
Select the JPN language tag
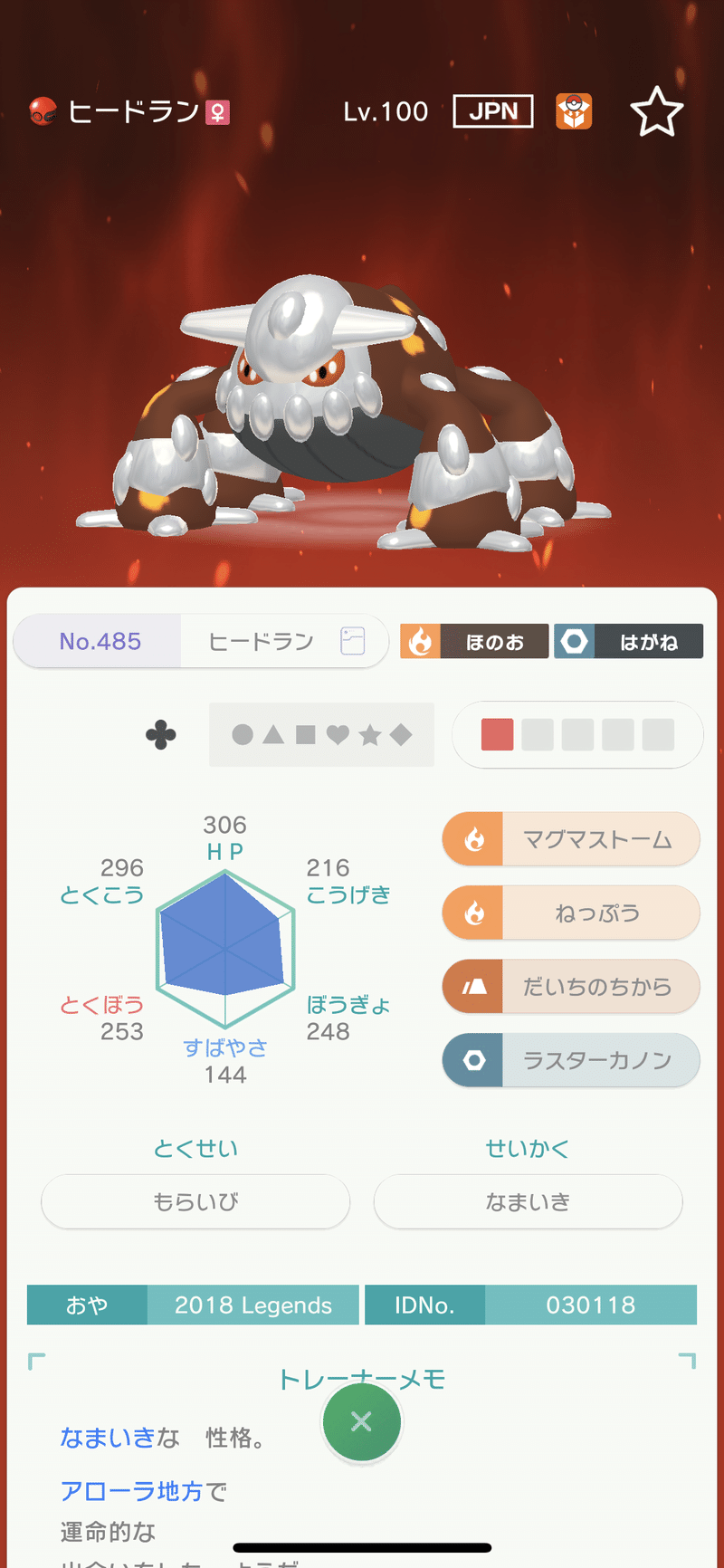tap(492, 110)
